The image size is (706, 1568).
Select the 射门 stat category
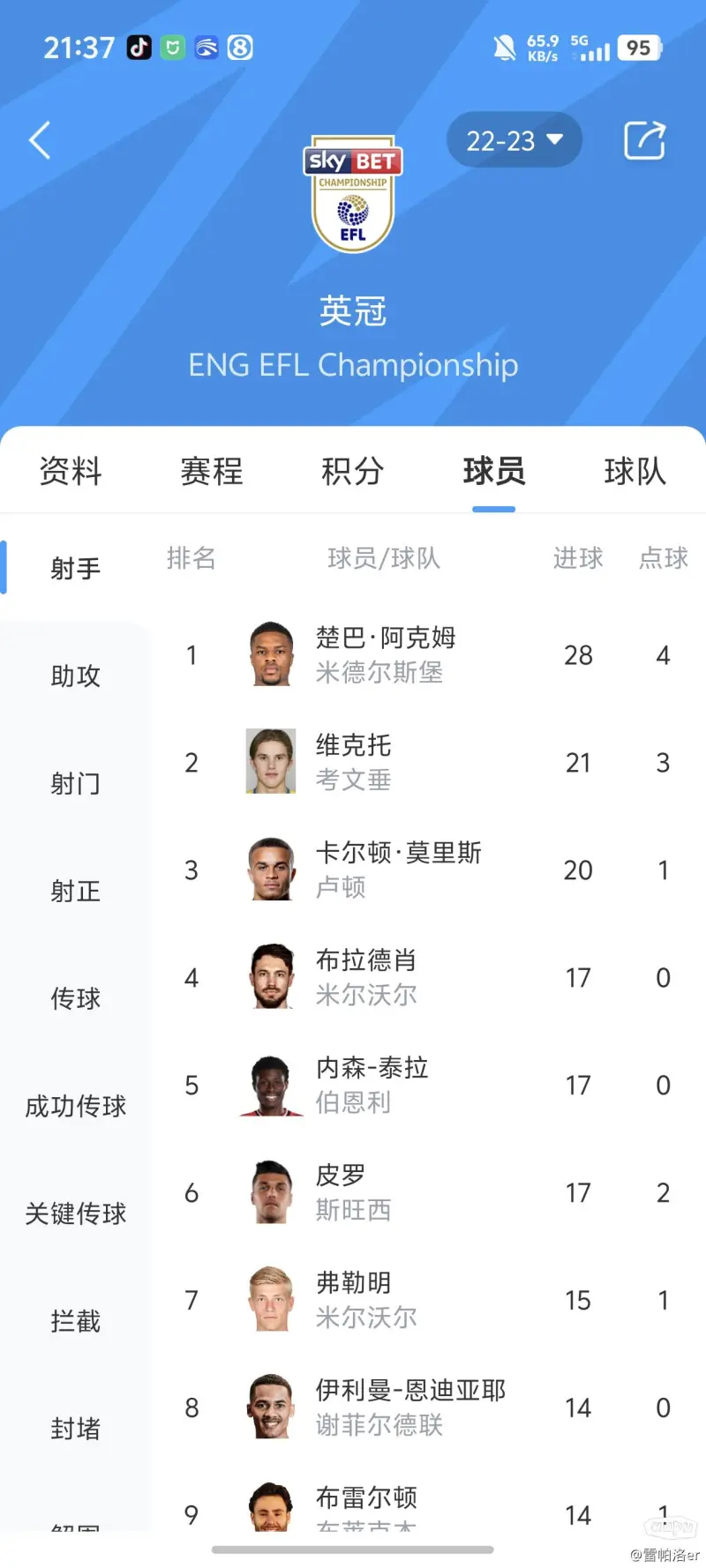(x=76, y=783)
